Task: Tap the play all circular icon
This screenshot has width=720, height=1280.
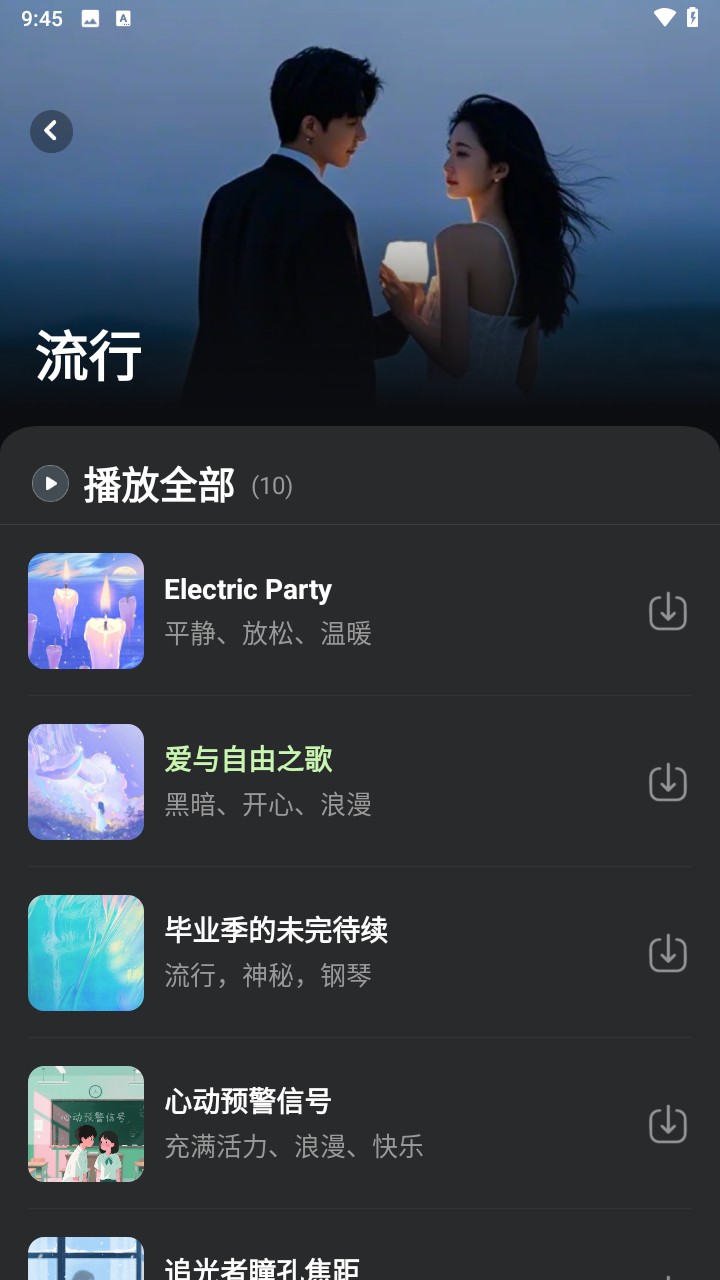Action: point(50,485)
